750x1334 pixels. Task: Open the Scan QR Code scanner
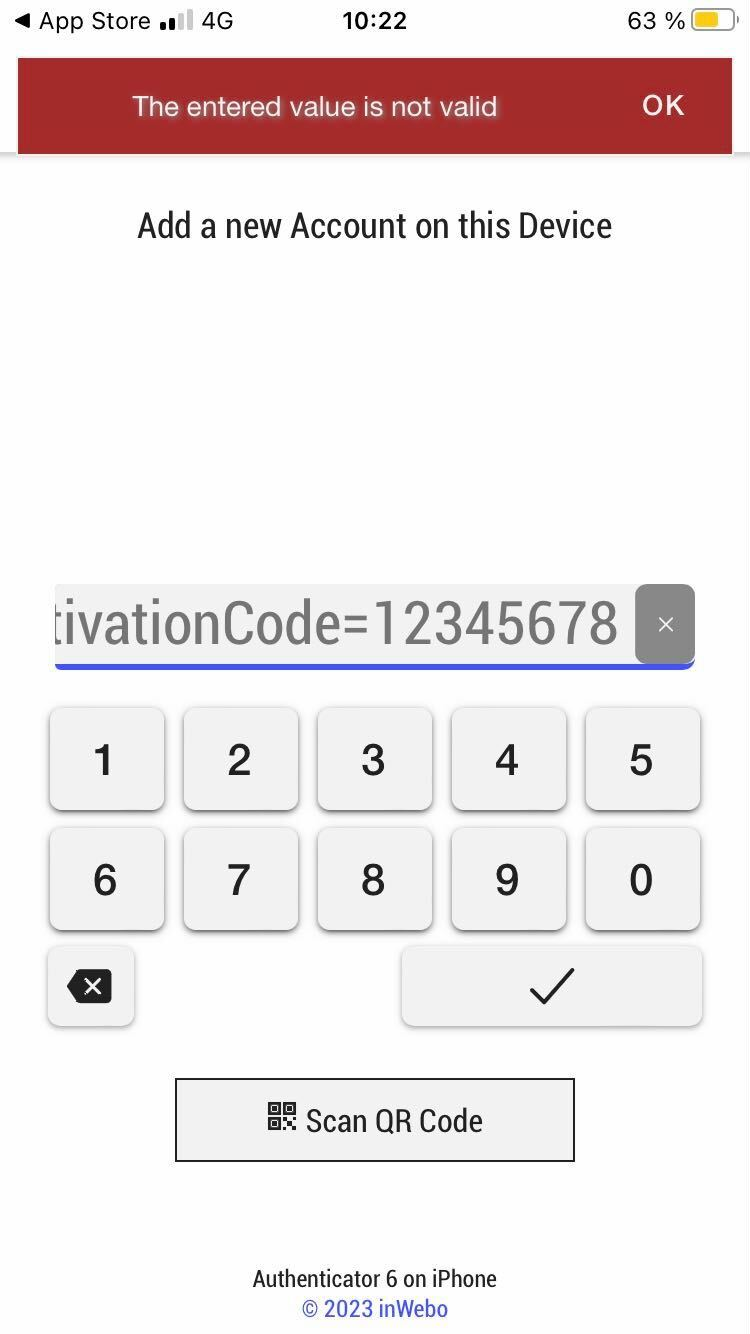click(375, 1120)
